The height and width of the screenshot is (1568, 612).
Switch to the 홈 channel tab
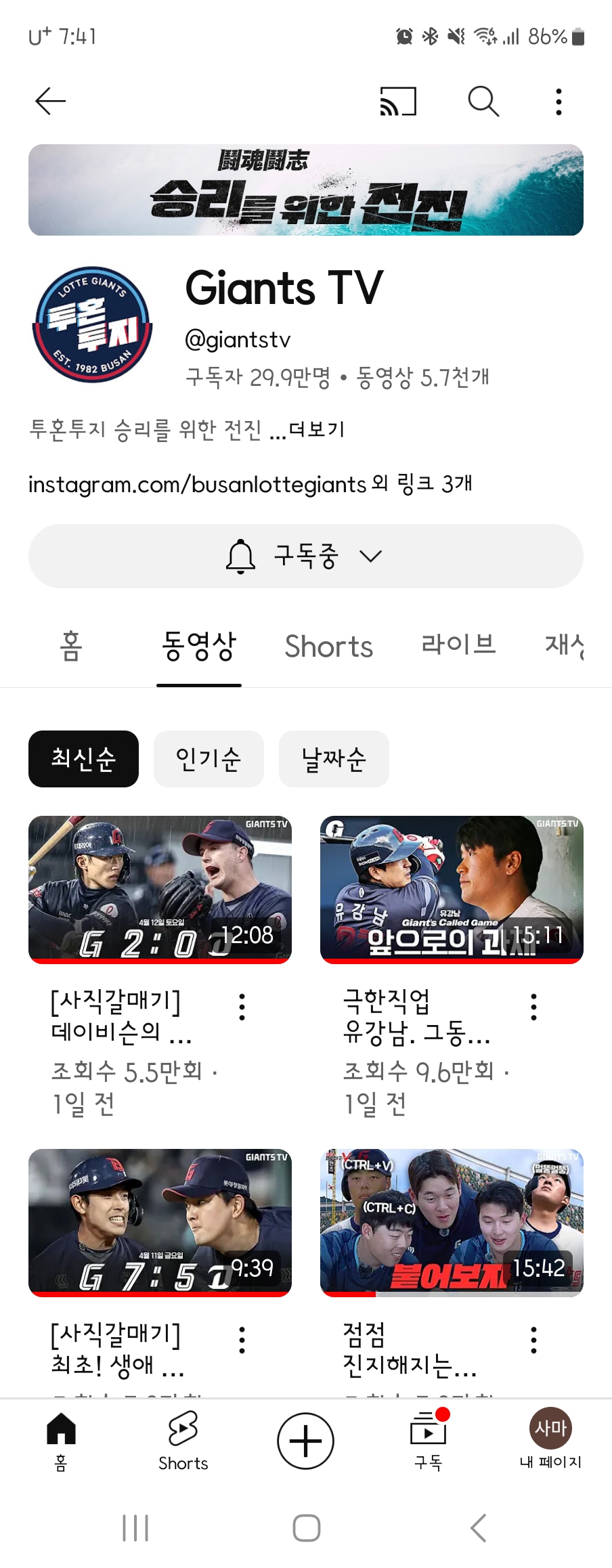tap(71, 646)
